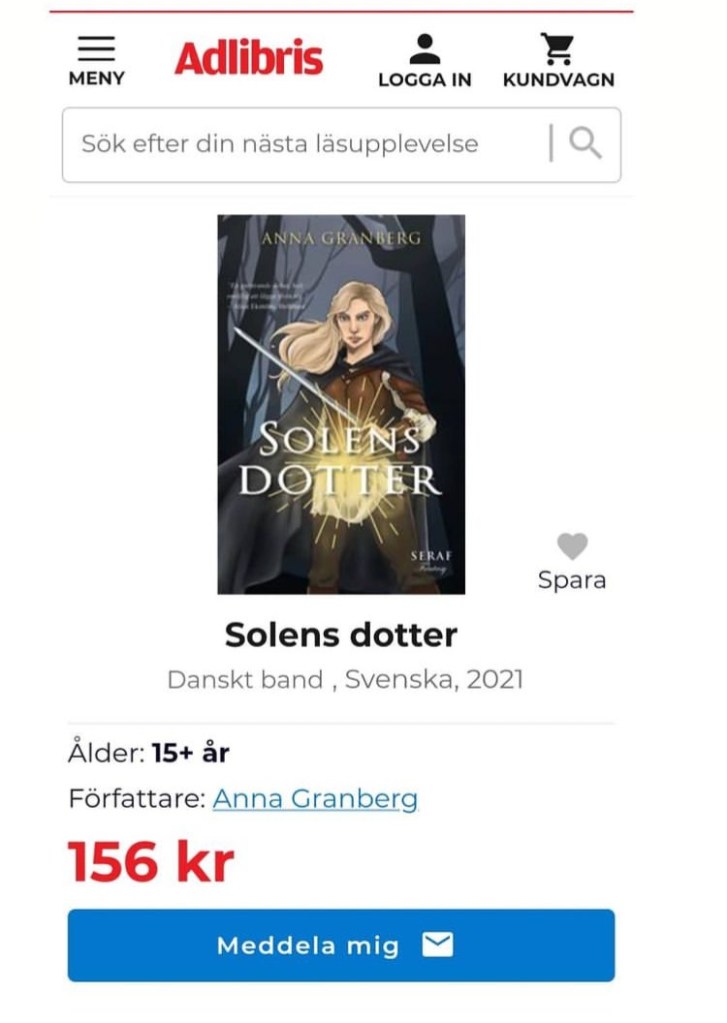The width and height of the screenshot is (727, 1023).
Task: Tap the Meddela mig button
Action: click(x=341, y=945)
